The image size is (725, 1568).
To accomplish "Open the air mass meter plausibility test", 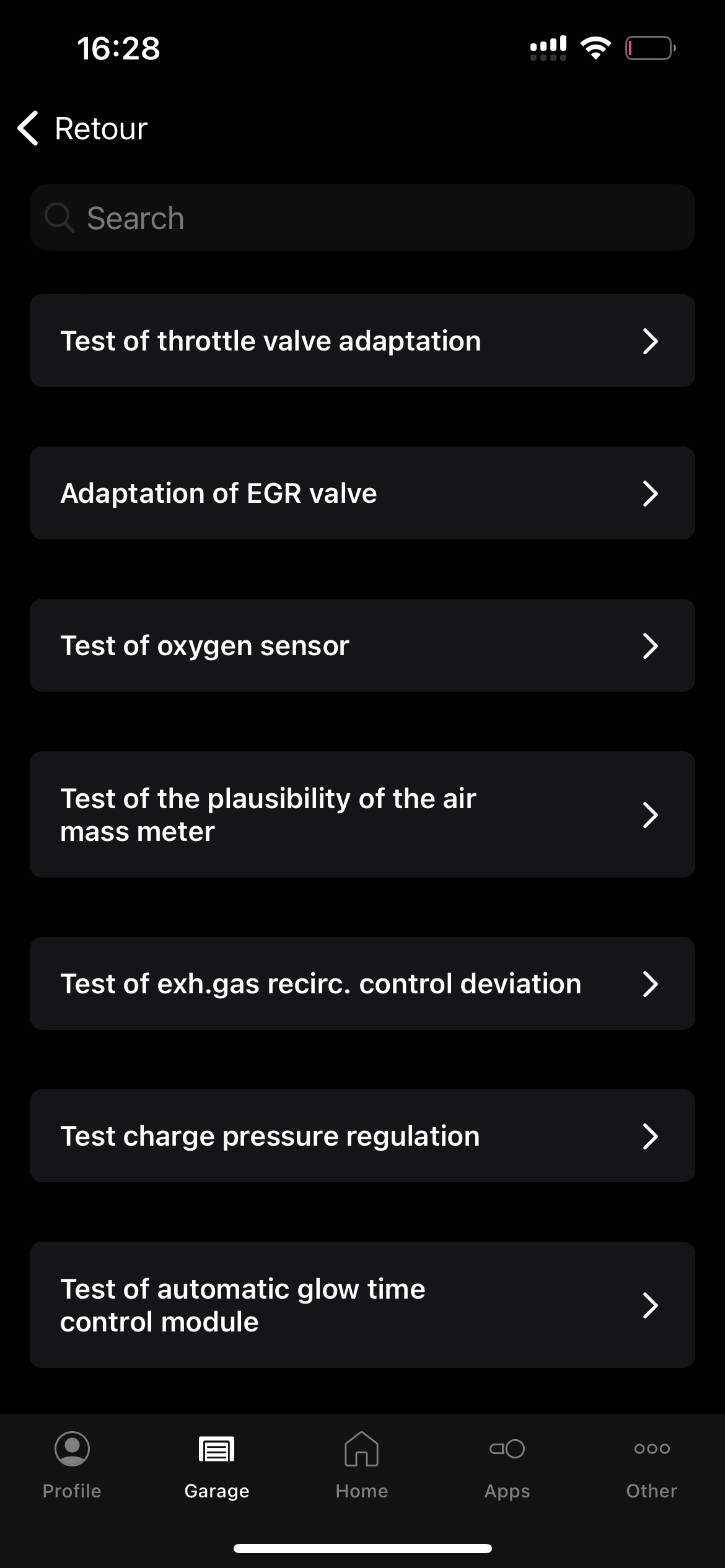I will 362,815.
